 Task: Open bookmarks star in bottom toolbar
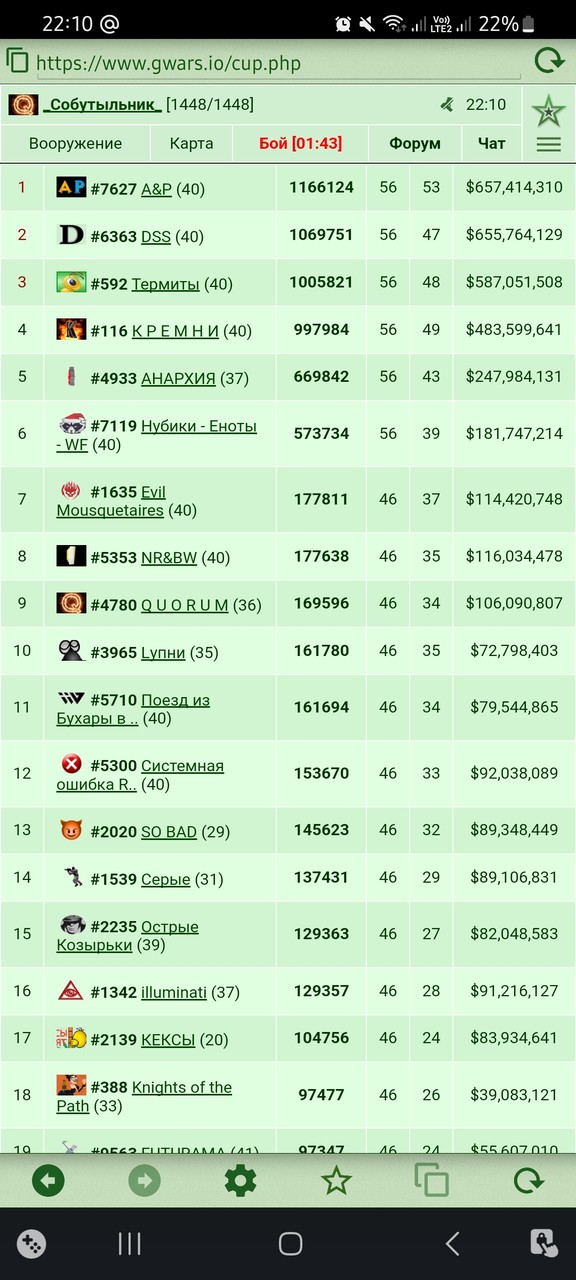pyautogui.click(x=336, y=1181)
